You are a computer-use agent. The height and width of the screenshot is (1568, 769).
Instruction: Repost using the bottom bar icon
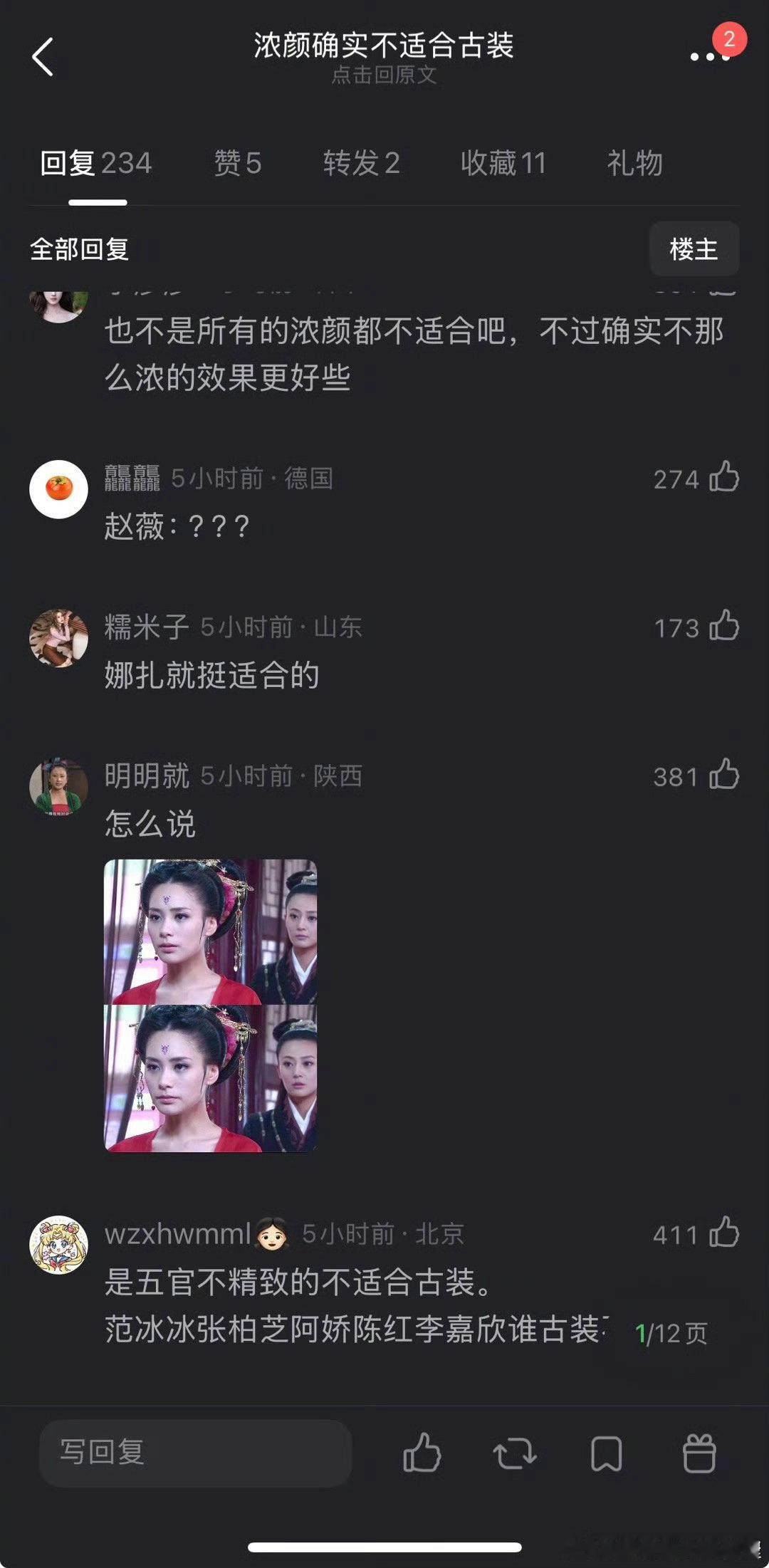515,1453
